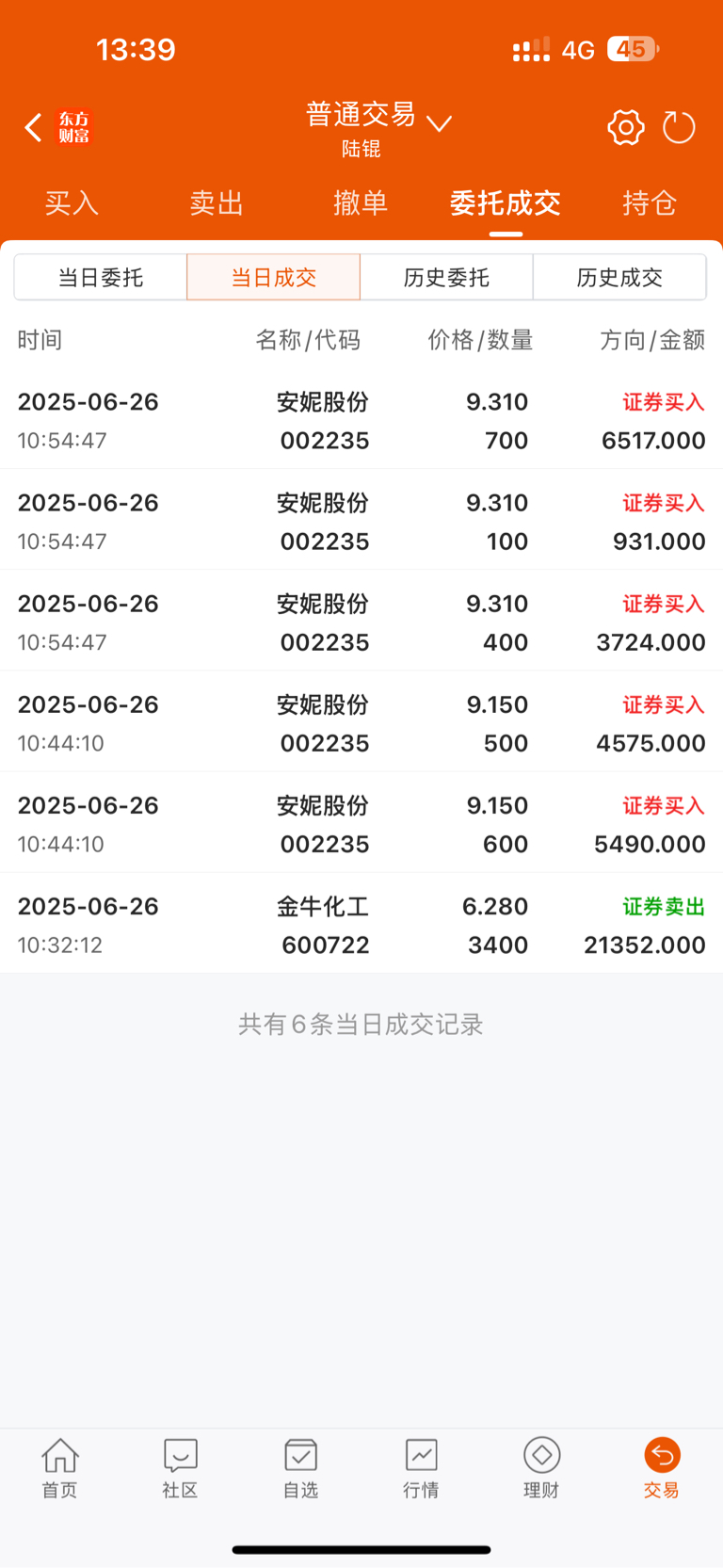Switch to the 买入 tab
This screenshot has width=723, height=1568.
pos(72,203)
